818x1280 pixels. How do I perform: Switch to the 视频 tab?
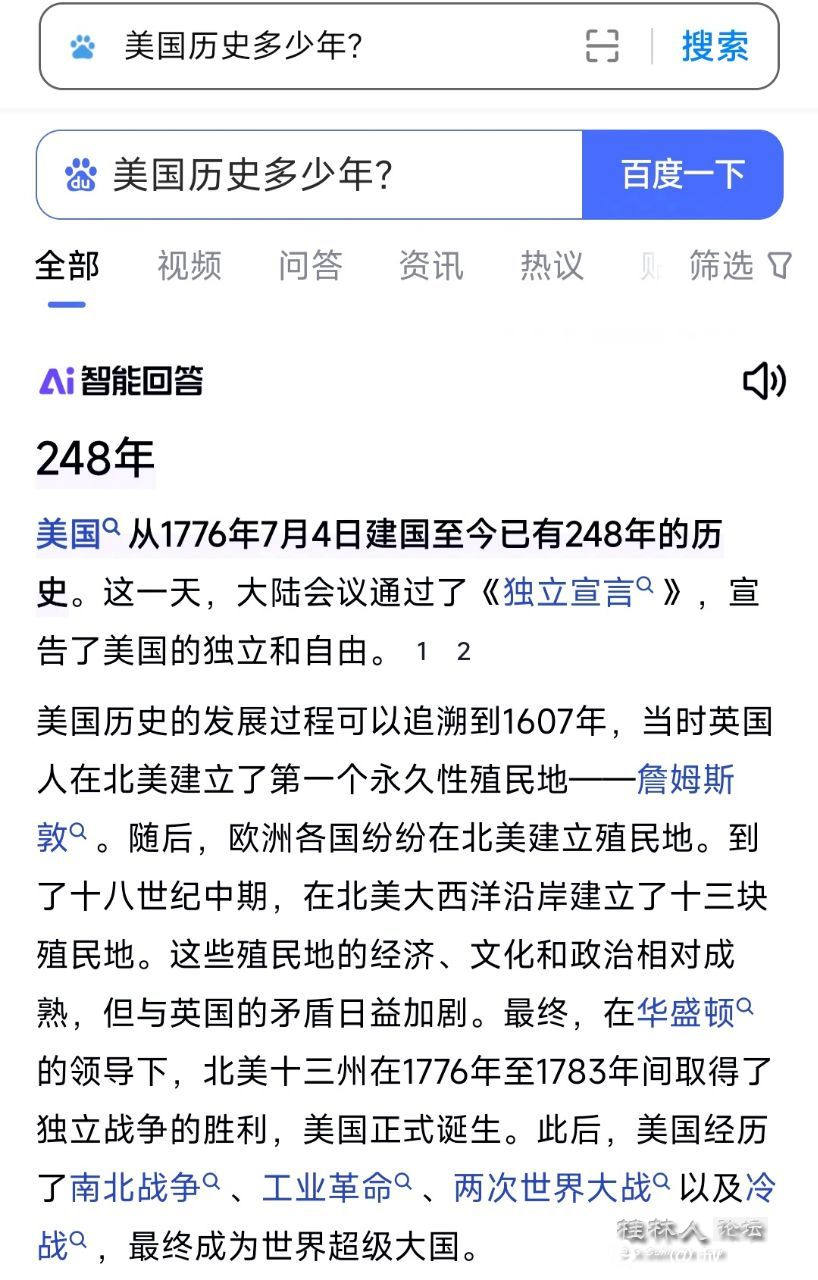pos(189,265)
